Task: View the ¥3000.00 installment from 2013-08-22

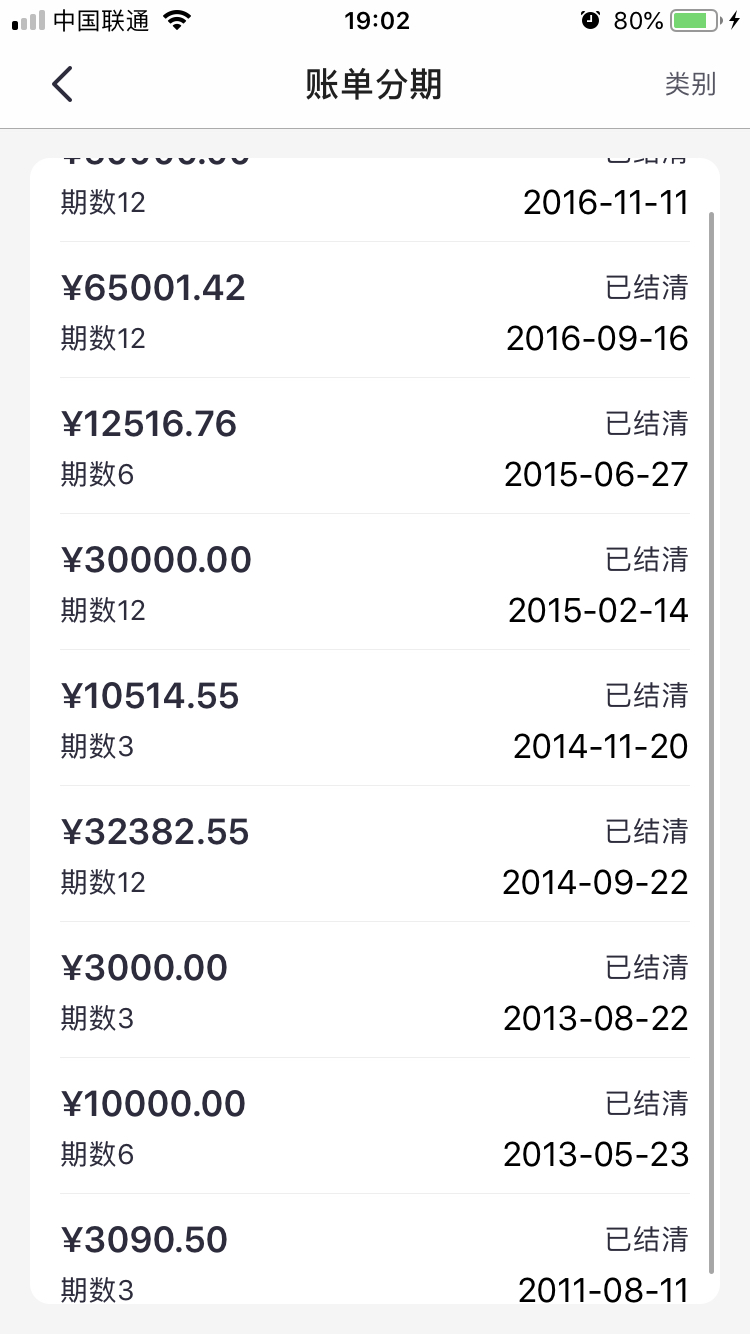Action: pyautogui.click(x=375, y=990)
